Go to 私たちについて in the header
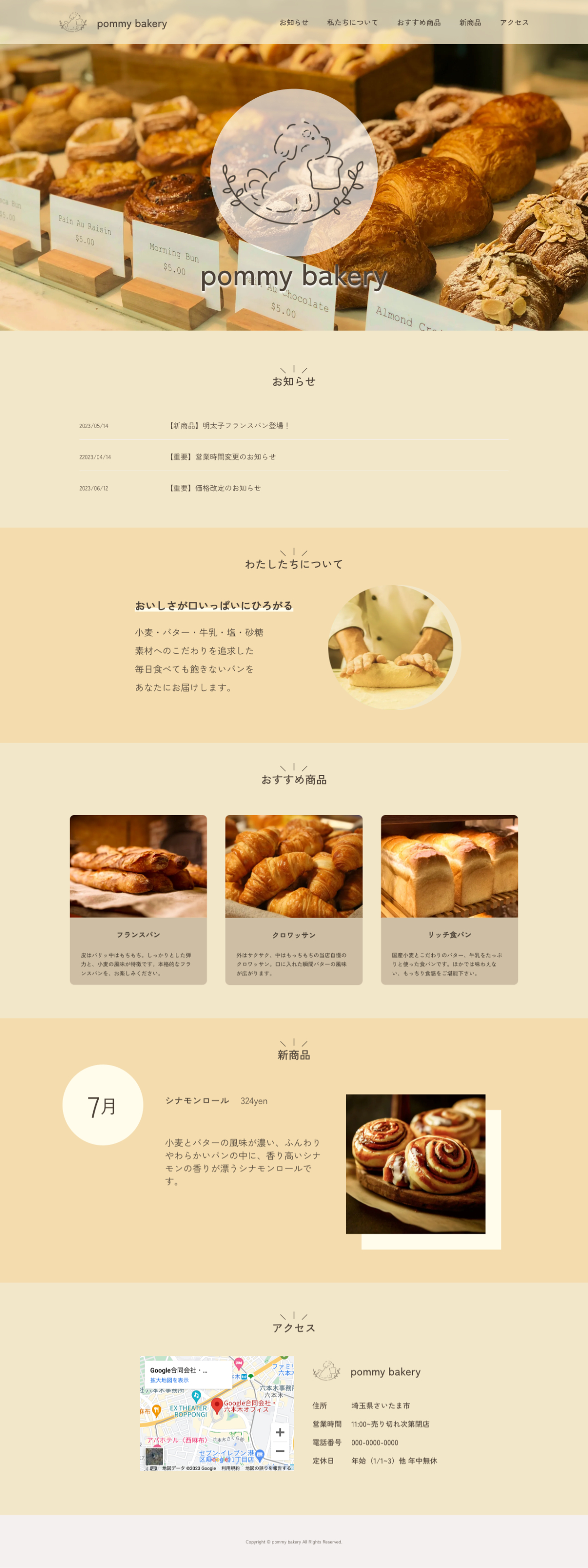 [x=352, y=23]
